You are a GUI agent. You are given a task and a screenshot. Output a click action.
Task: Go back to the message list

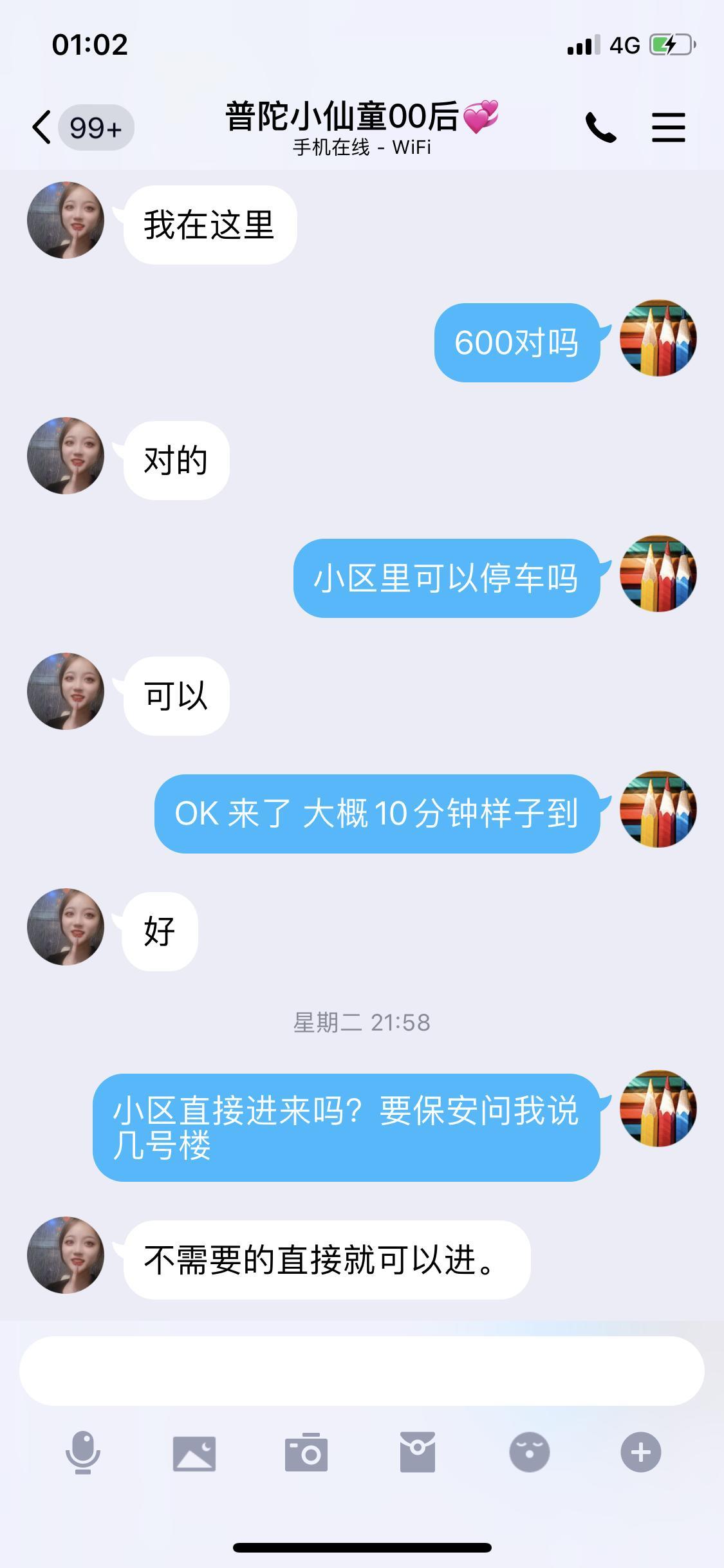(42, 127)
